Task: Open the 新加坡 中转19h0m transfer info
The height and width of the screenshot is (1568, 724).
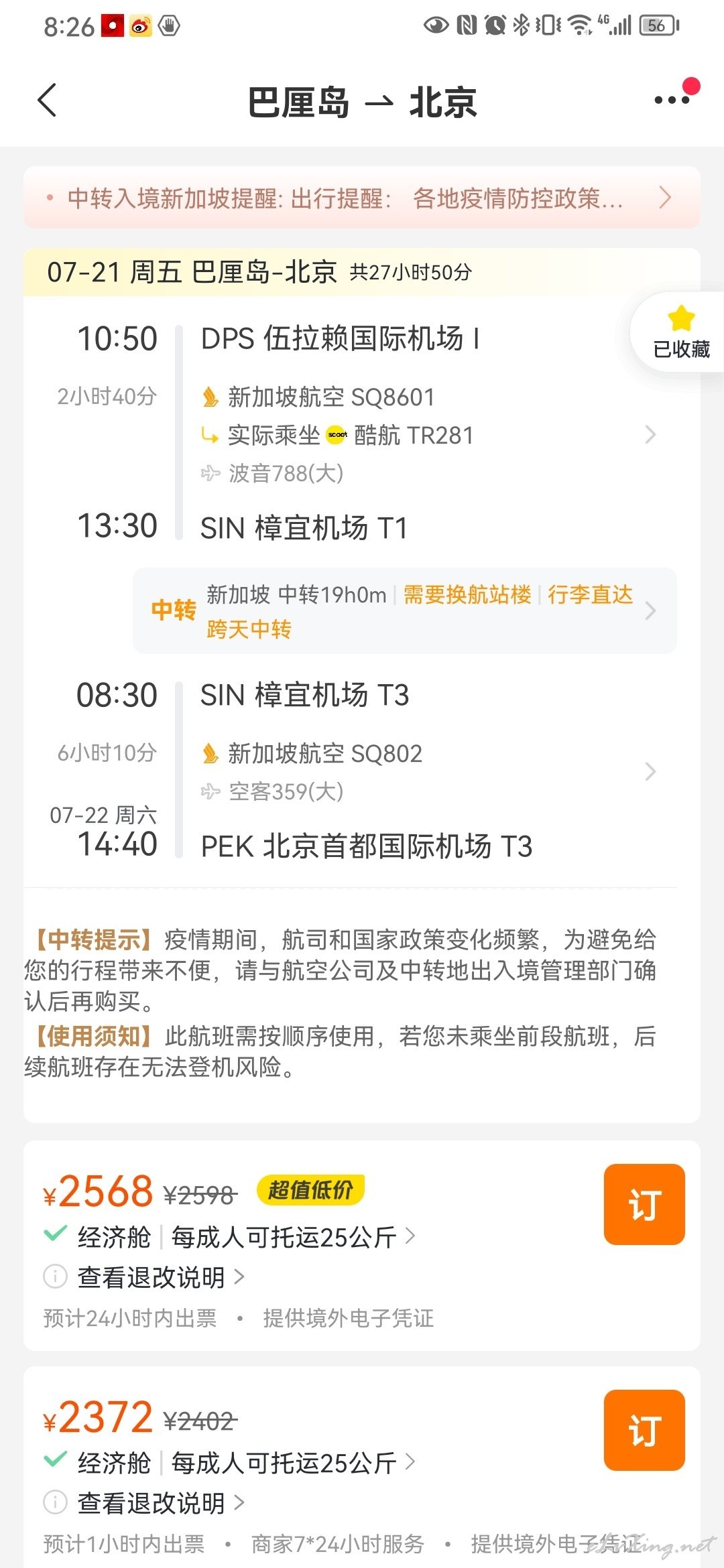Action: click(405, 610)
